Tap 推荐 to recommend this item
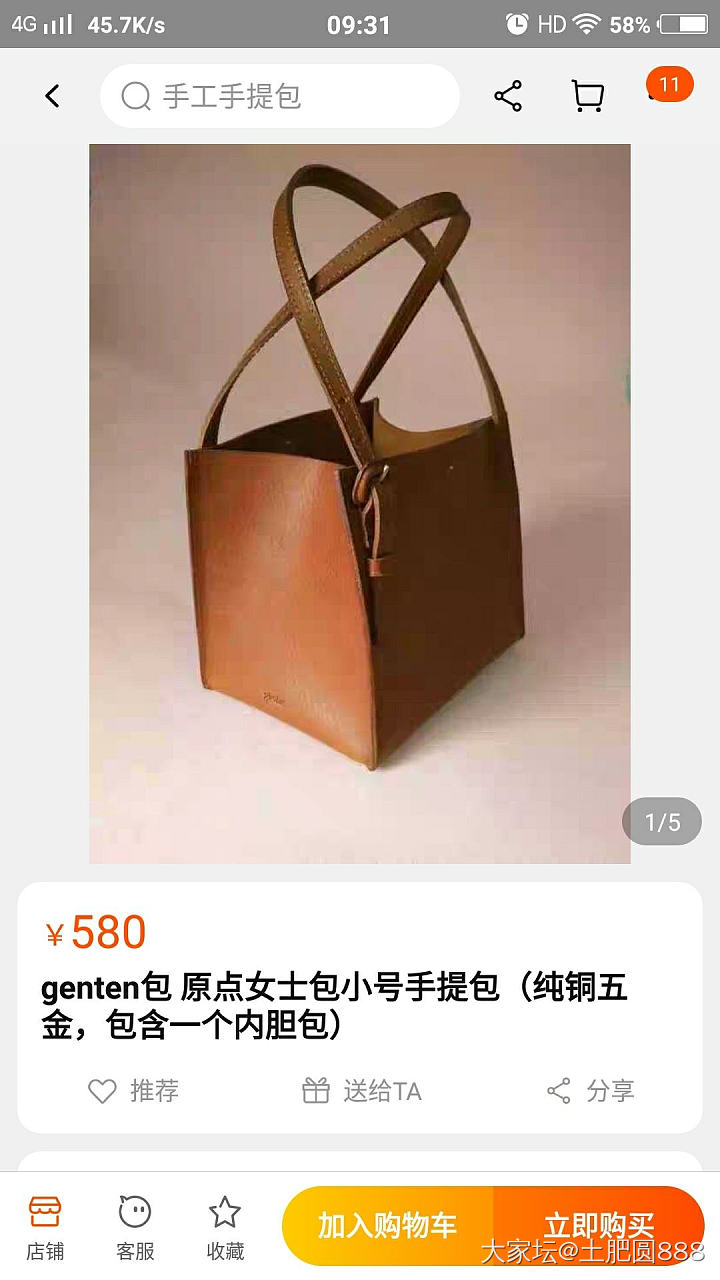This screenshot has width=720, height=1280. coord(134,1090)
